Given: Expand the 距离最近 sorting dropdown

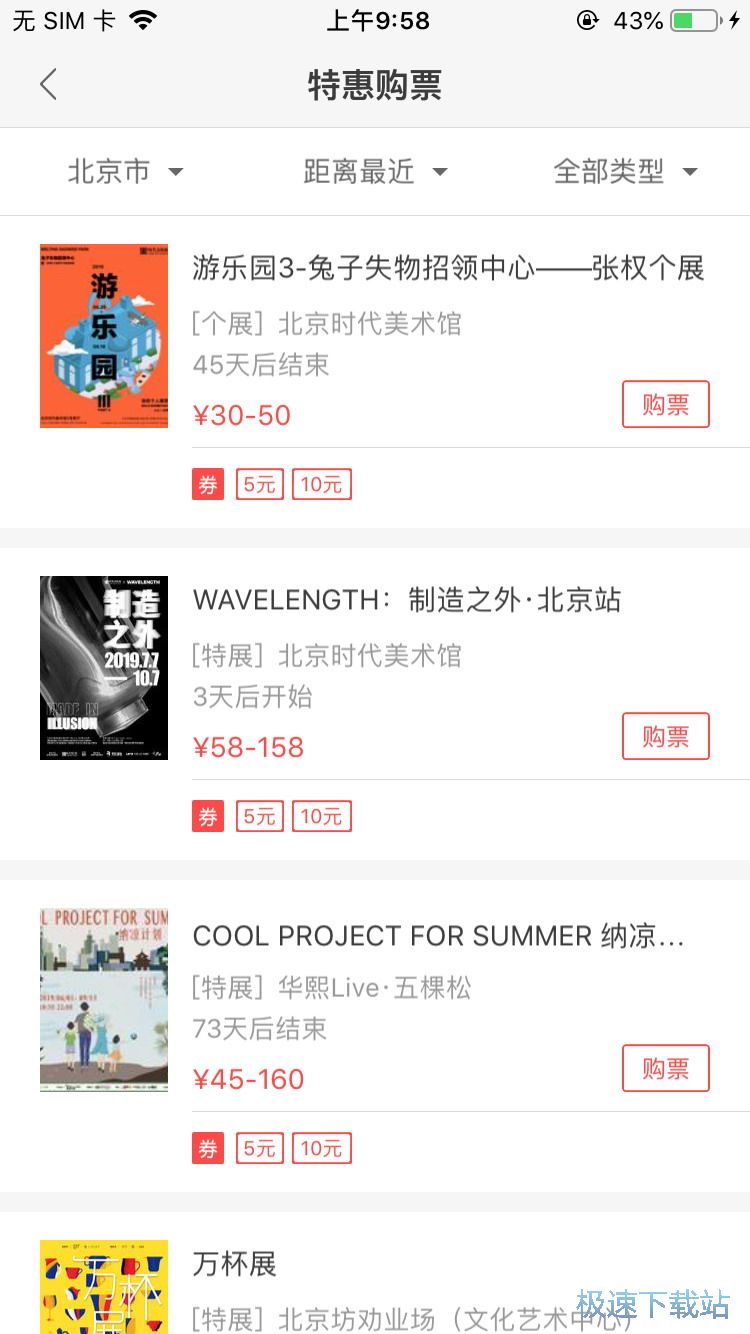Looking at the screenshot, I should click(375, 172).
